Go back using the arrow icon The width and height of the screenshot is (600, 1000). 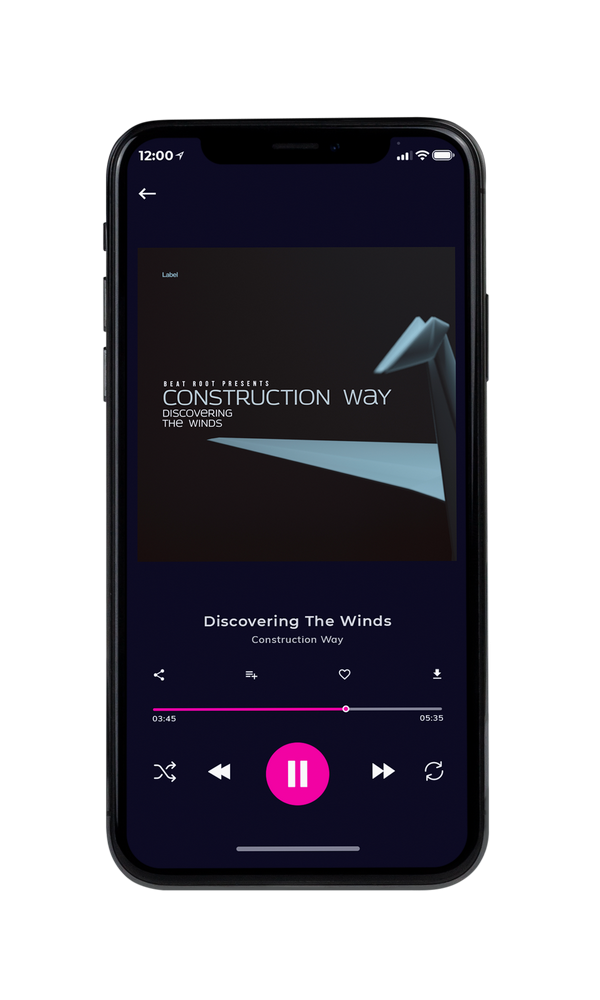click(147, 193)
